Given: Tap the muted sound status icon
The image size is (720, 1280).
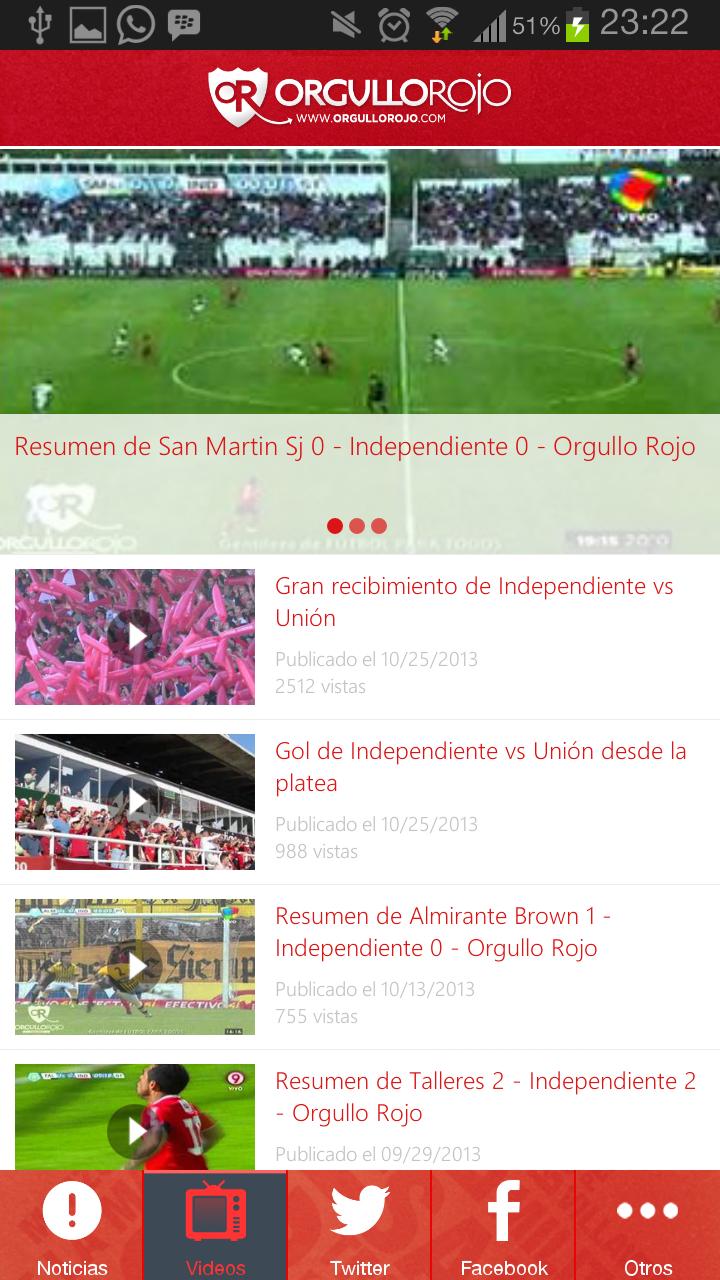Looking at the screenshot, I should pos(345,23).
